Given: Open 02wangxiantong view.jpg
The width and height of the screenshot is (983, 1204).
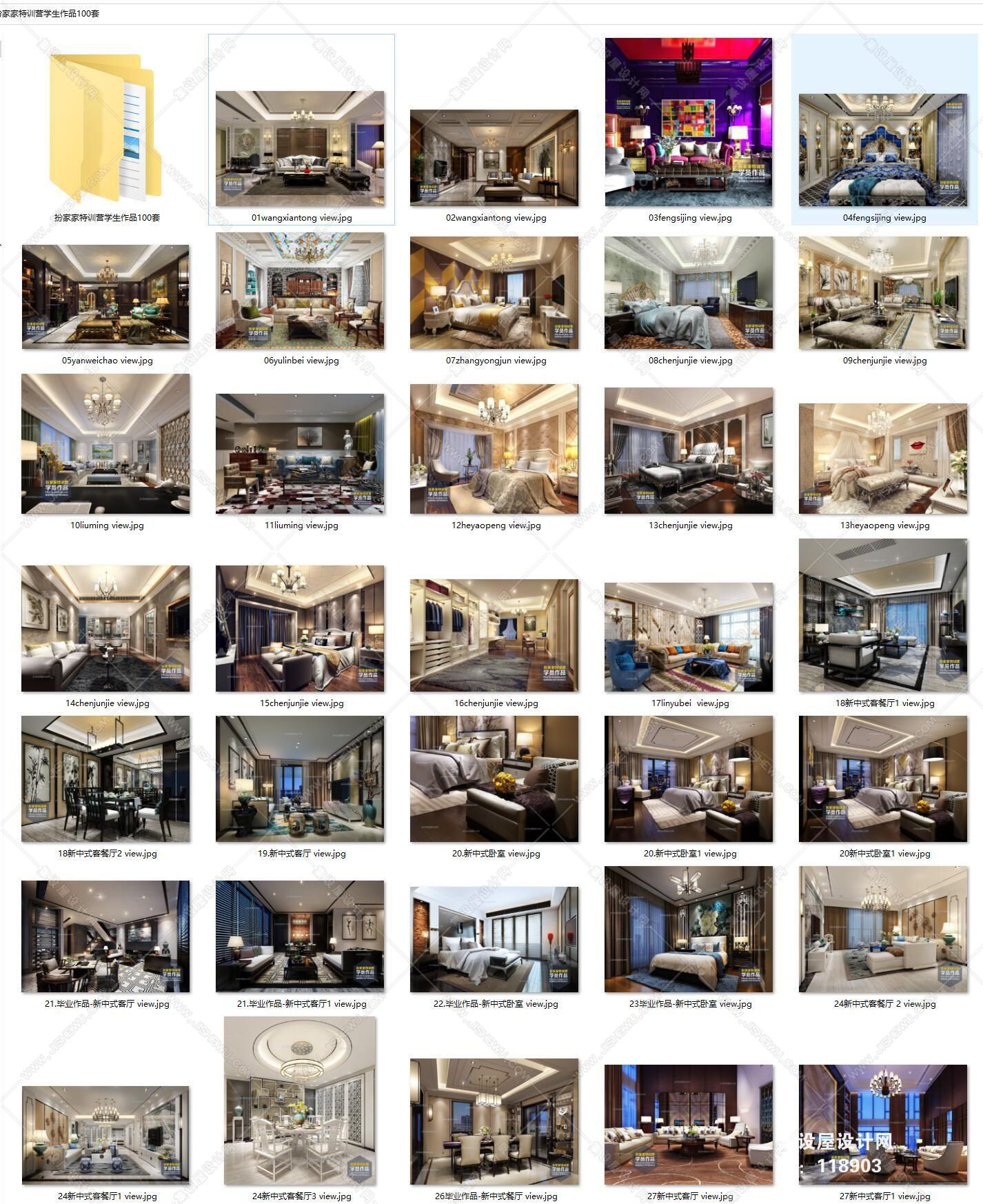Looking at the screenshot, I should pyautogui.click(x=494, y=158).
